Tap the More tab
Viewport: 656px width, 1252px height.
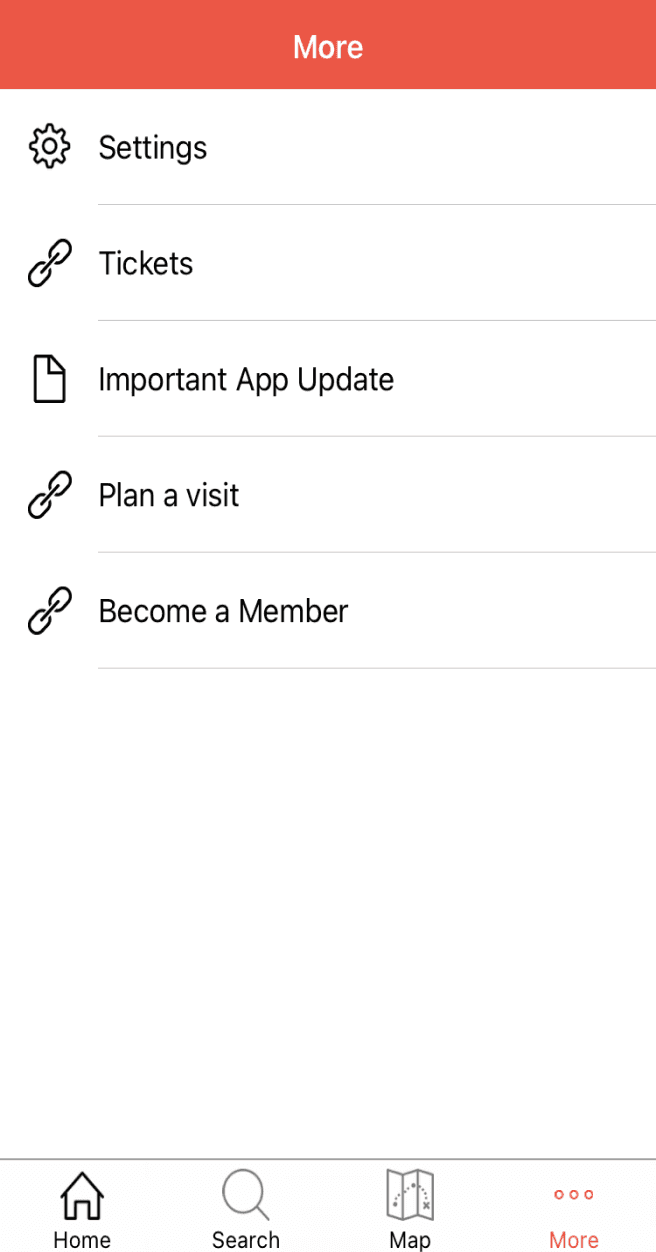point(574,1207)
